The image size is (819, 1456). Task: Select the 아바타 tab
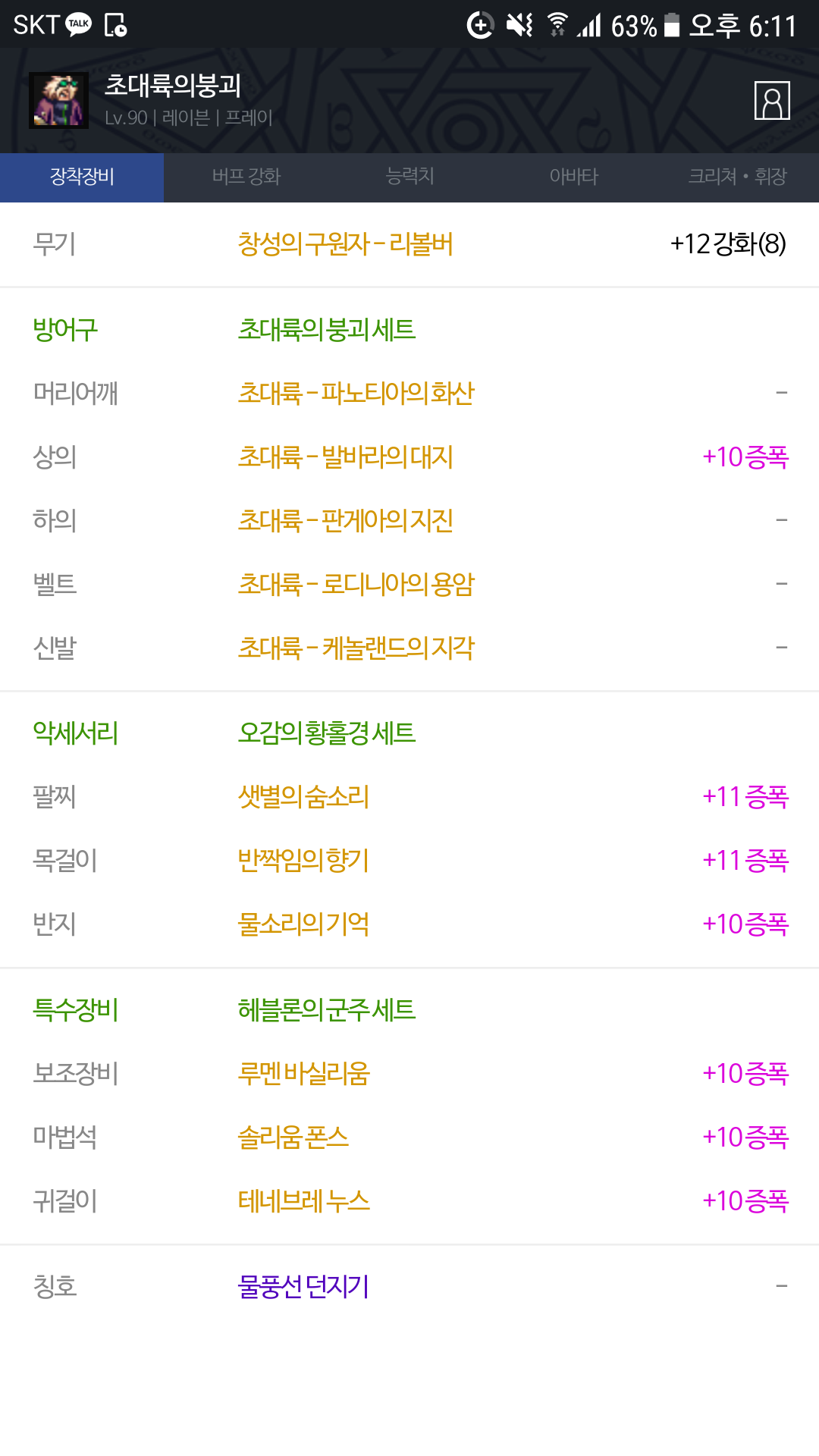(573, 177)
